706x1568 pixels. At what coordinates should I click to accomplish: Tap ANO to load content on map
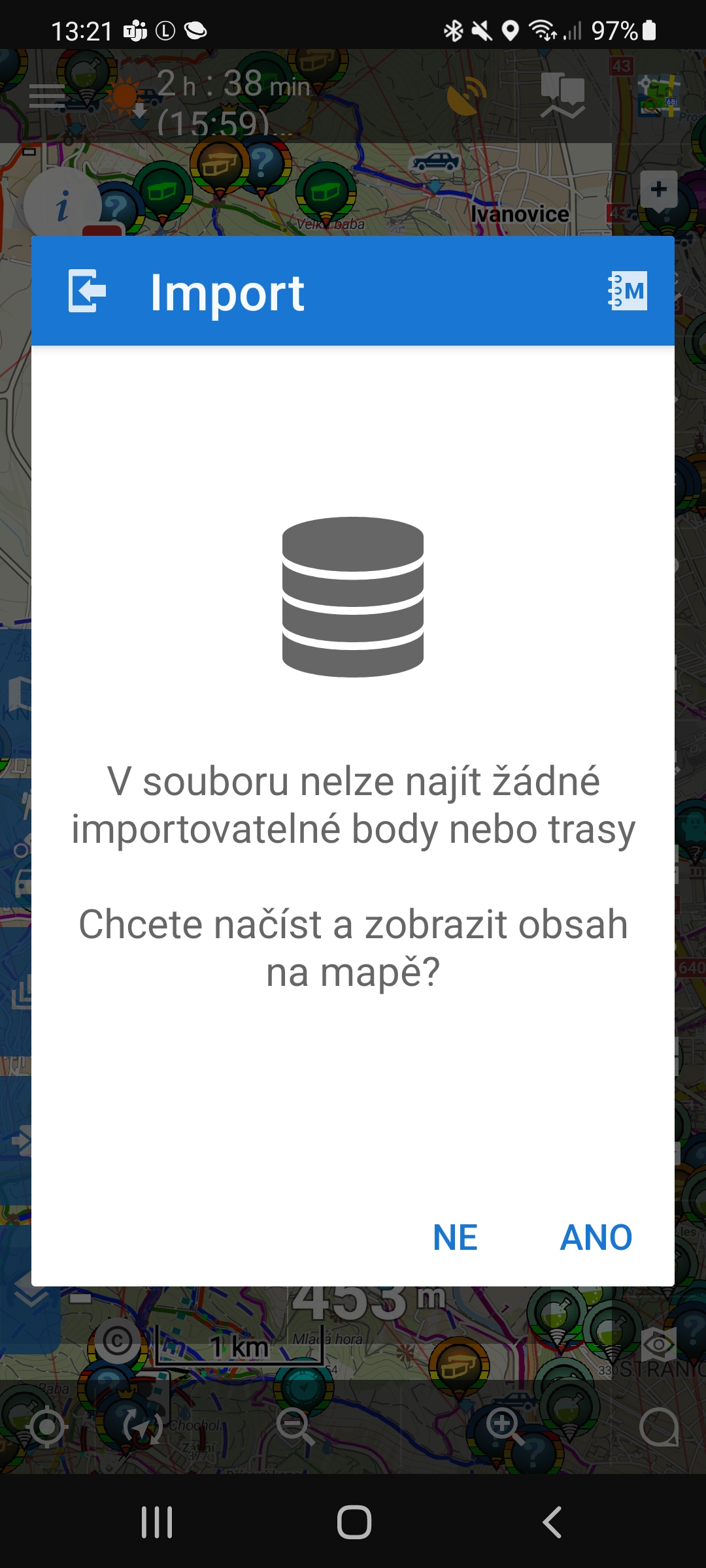tap(596, 1237)
